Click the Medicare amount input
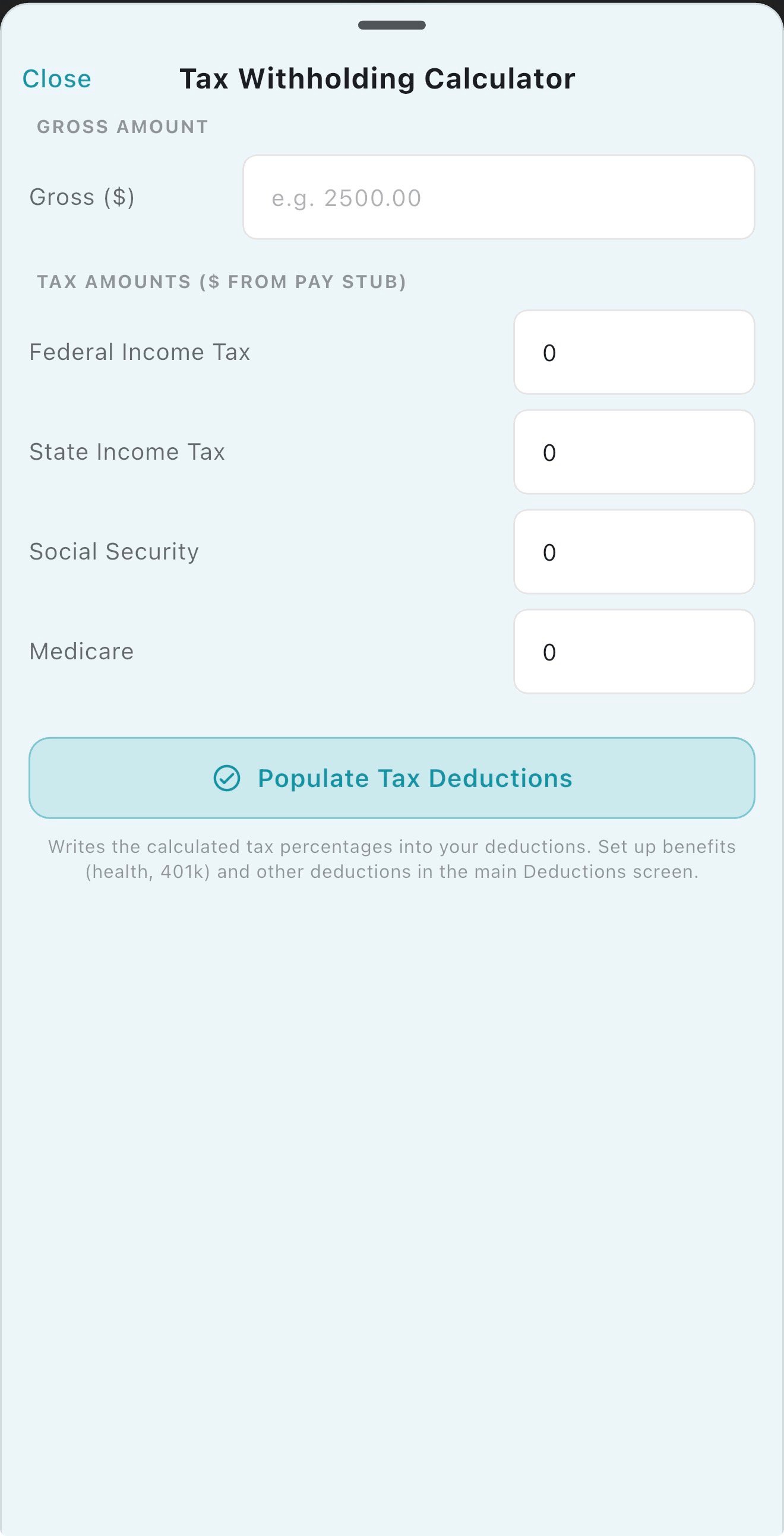The height and width of the screenshot is (1536, 784). (634, 652)
